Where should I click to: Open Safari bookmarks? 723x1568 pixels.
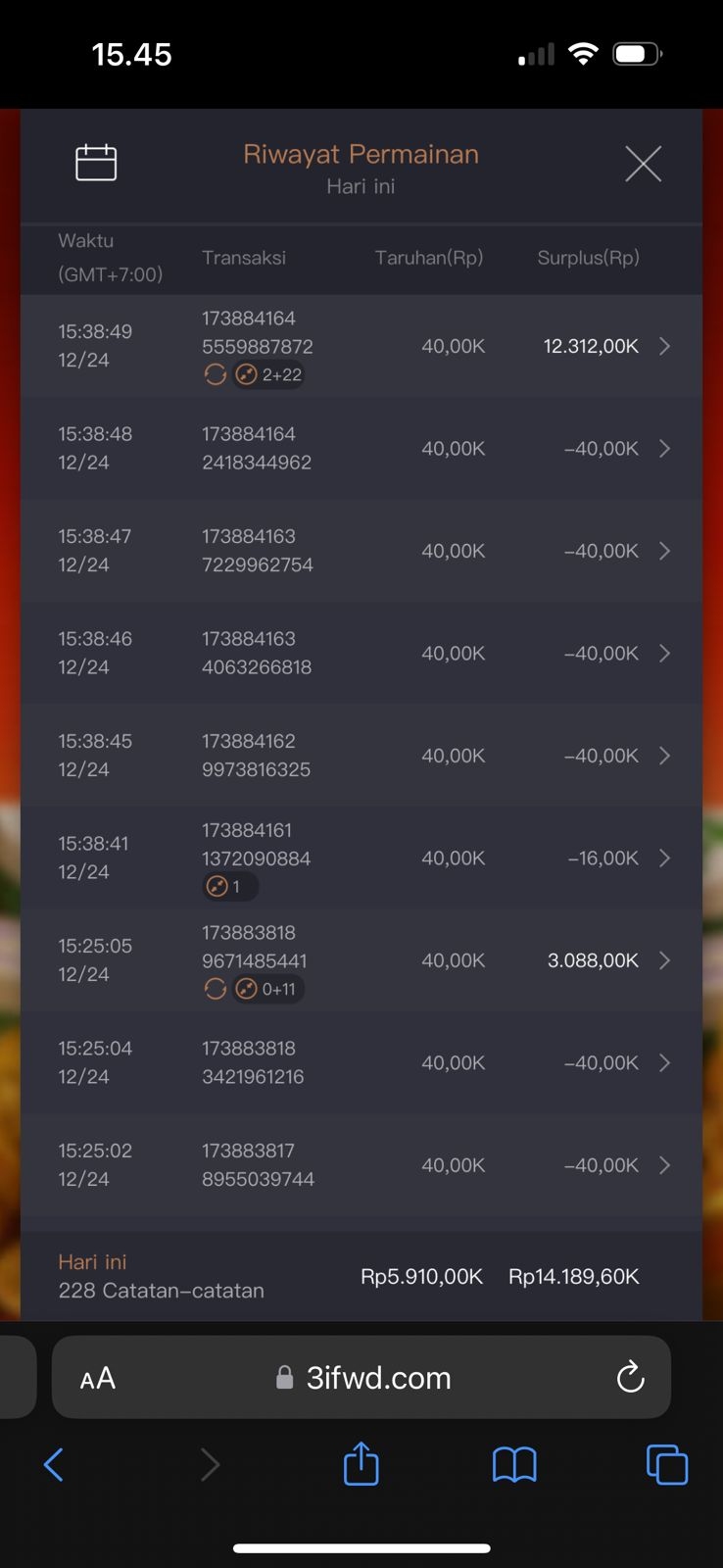tap(514, 1465)
